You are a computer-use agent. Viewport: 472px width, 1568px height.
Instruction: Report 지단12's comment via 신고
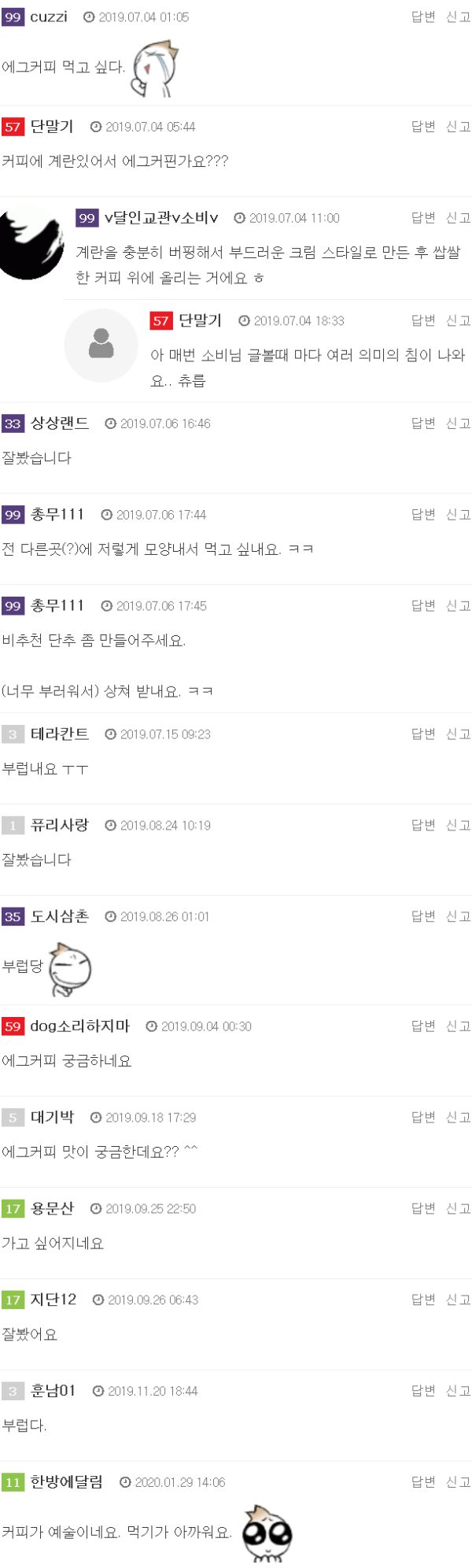458,1300
